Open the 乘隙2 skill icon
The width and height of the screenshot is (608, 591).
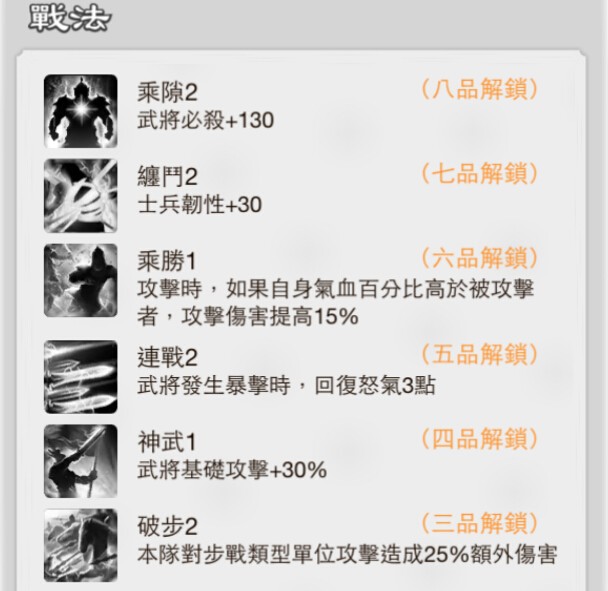(x=80, y=111)
